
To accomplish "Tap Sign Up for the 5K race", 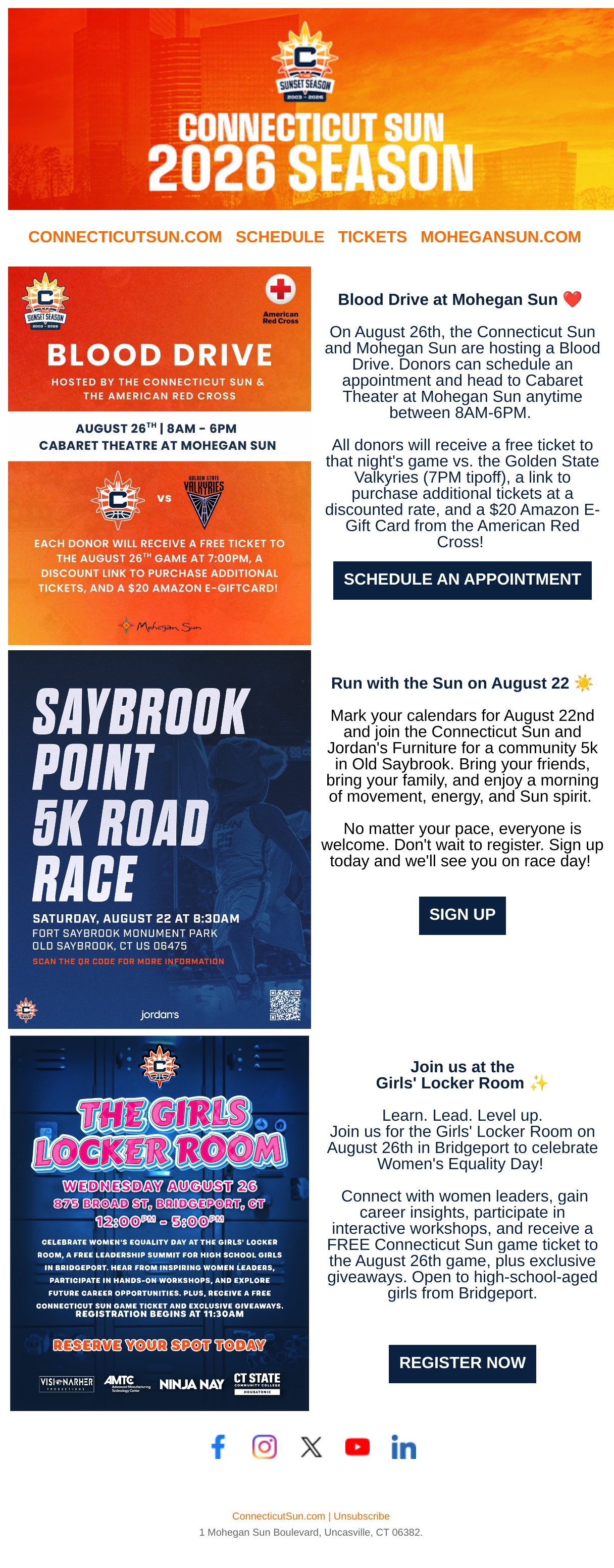I will click(x=462, y=915).
